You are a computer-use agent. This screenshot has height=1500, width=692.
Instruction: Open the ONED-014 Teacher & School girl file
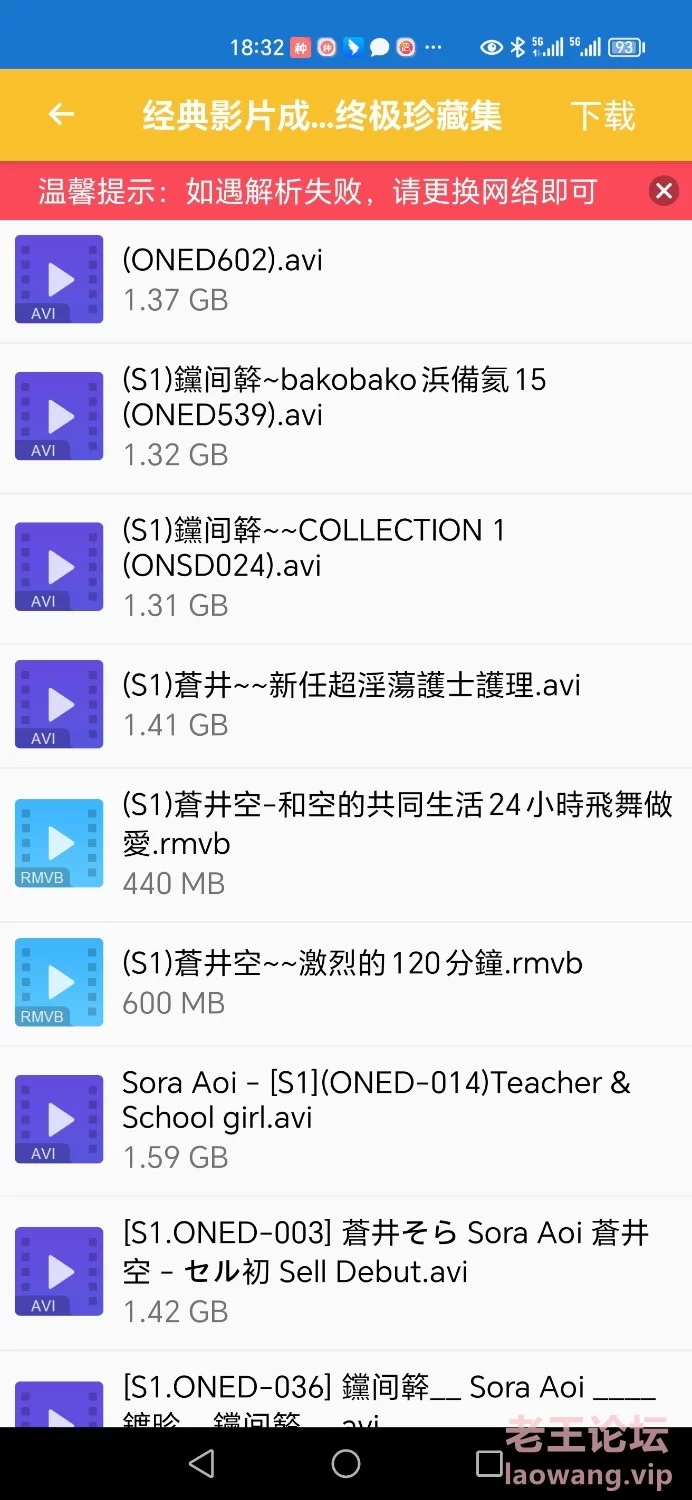pyautogui.click(x=346, y=1121)
